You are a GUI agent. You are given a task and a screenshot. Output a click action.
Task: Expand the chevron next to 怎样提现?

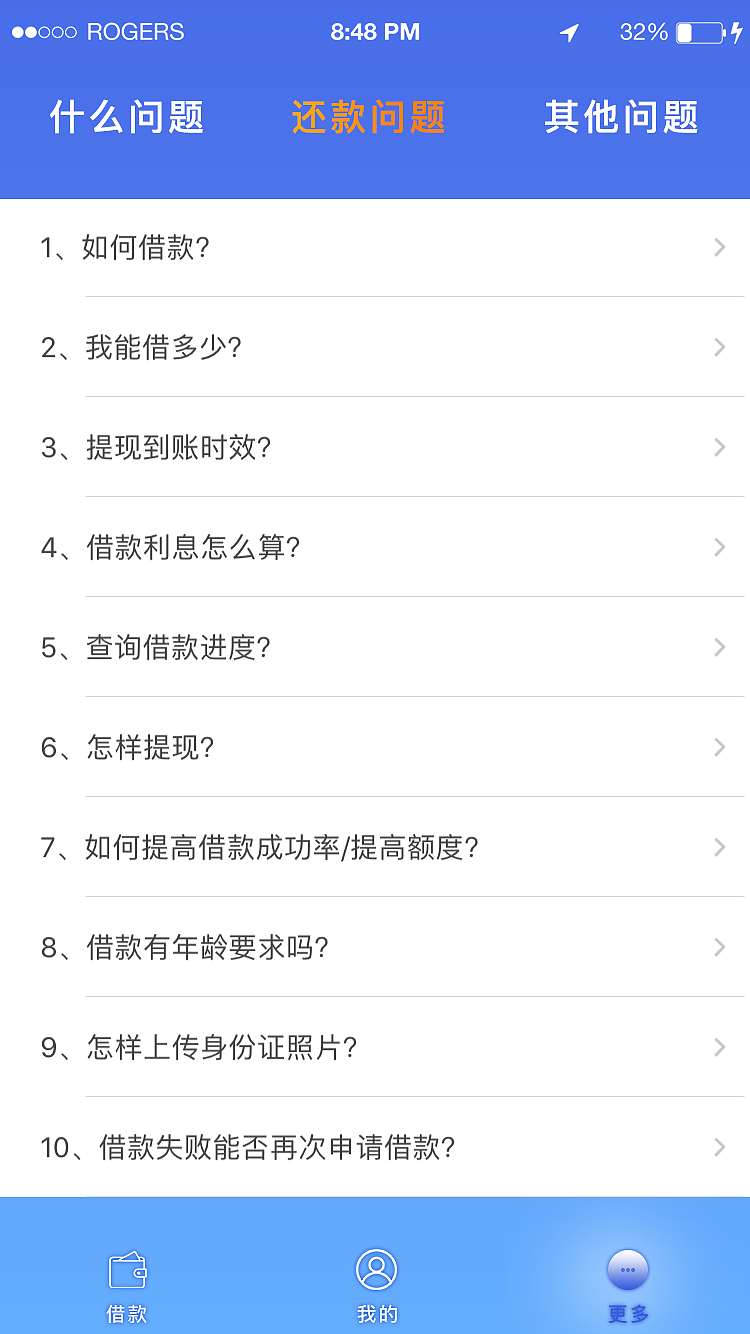pos(719,747)
